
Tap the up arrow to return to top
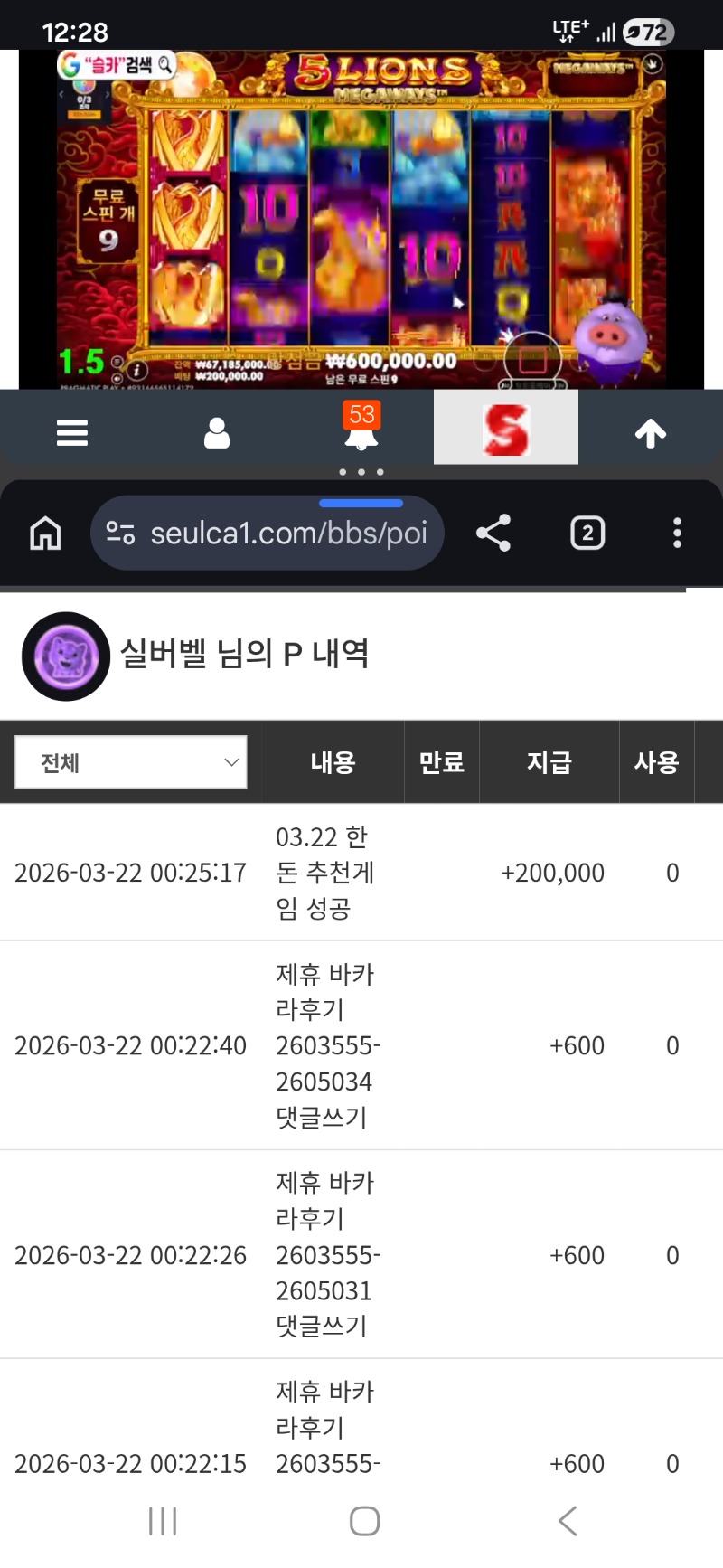[651, 433]
